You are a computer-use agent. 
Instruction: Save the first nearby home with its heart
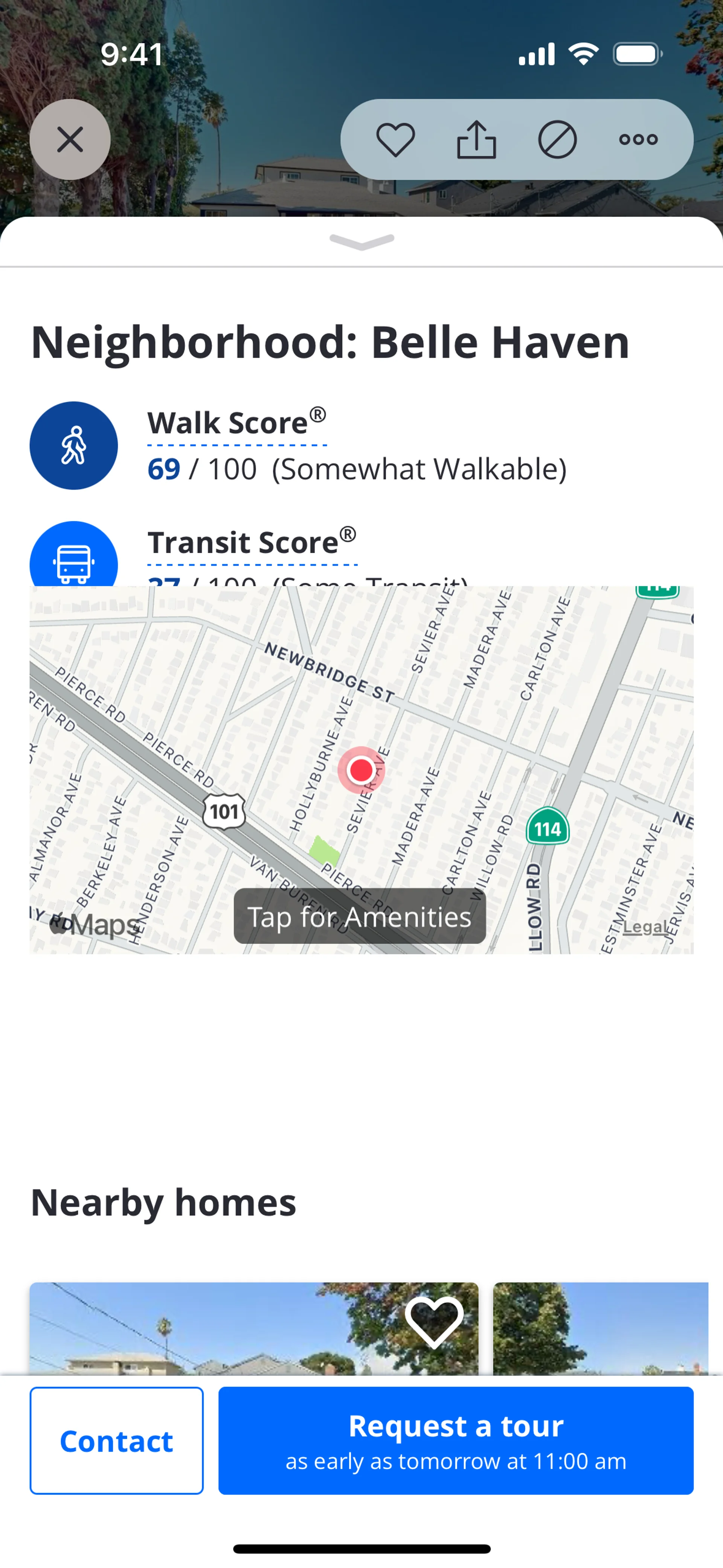point(434,1322)
